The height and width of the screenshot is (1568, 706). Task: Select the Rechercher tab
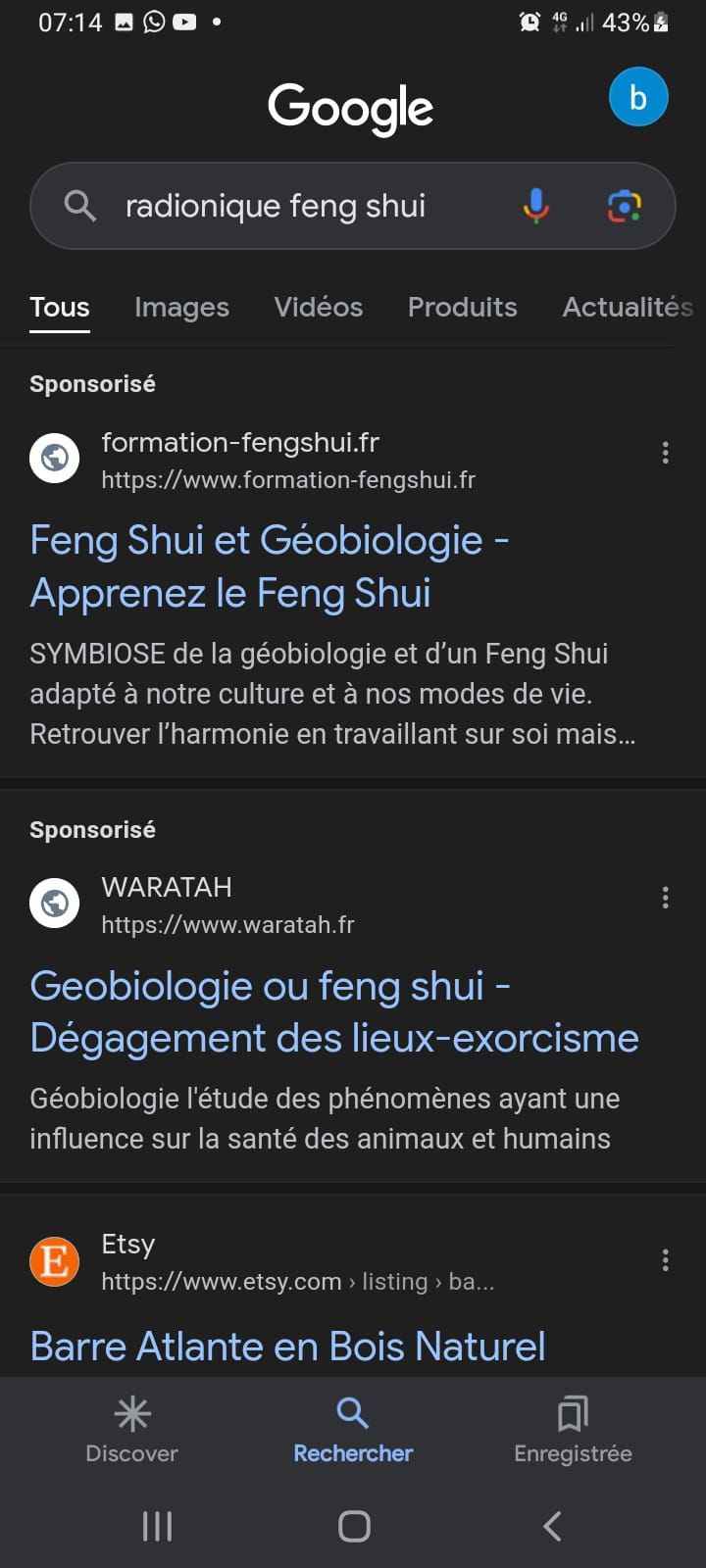353,1431
